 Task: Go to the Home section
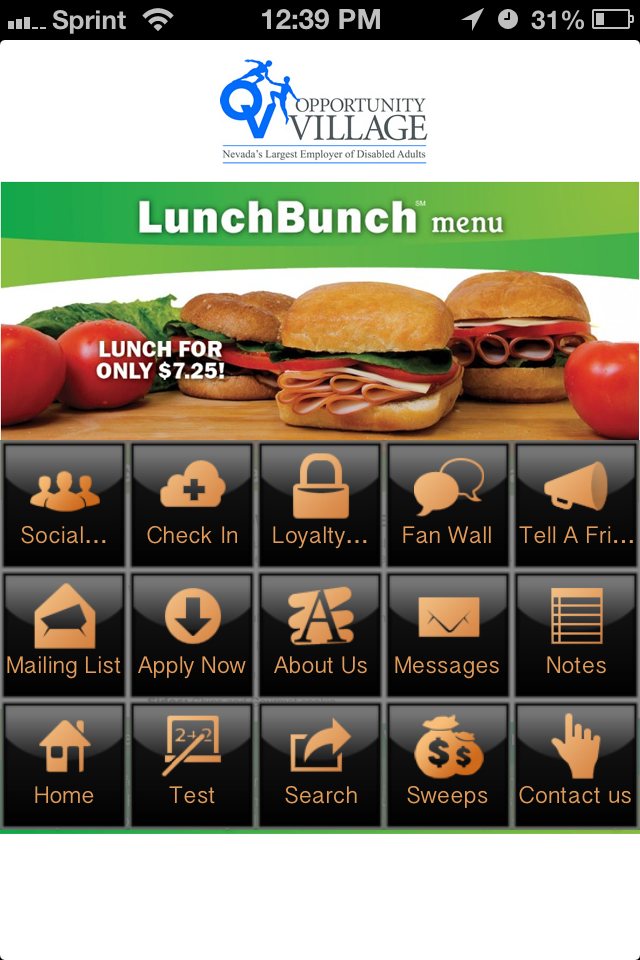tap(64, 766)
